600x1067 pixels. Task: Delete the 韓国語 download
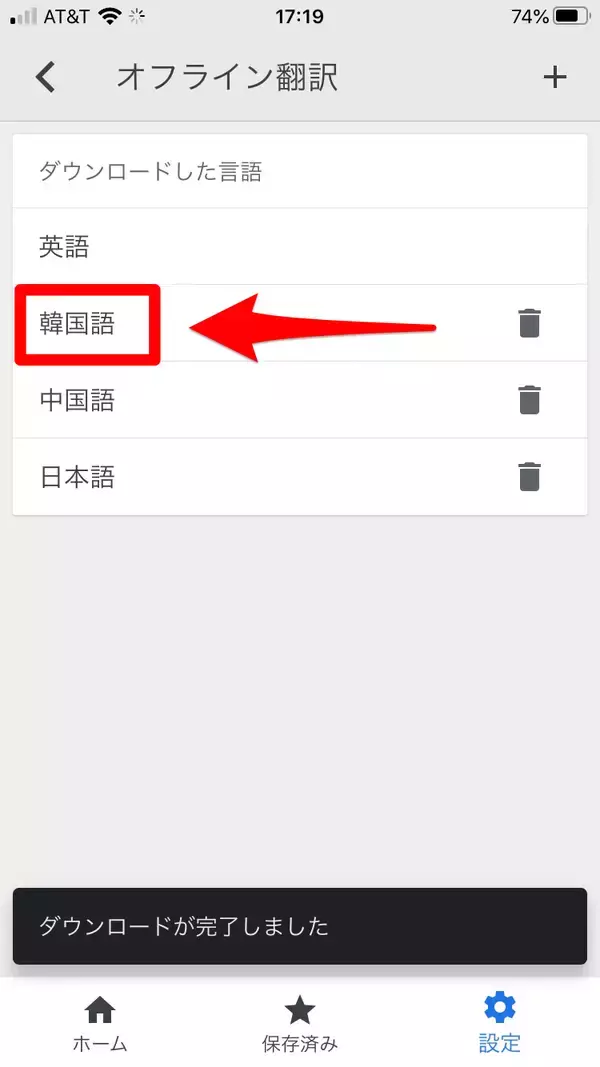(529, 323)
